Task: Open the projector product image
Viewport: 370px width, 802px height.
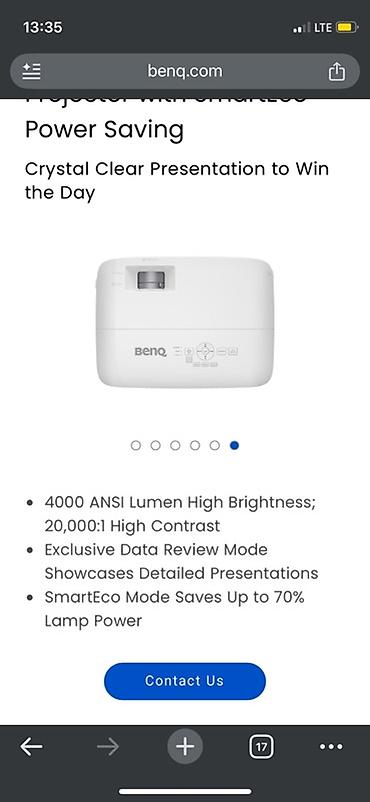Action: pos(185,322)
